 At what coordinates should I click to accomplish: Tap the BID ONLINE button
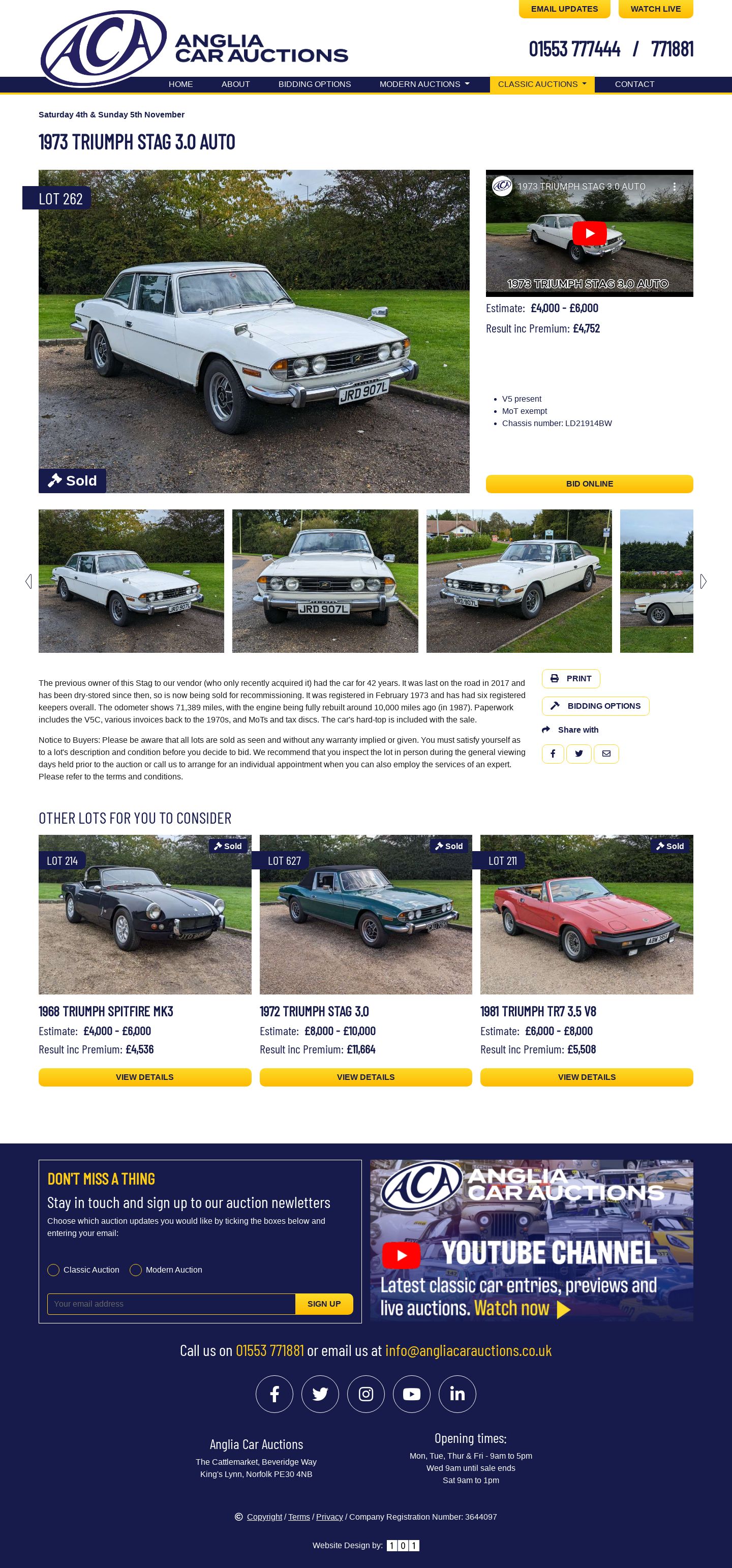589,484
